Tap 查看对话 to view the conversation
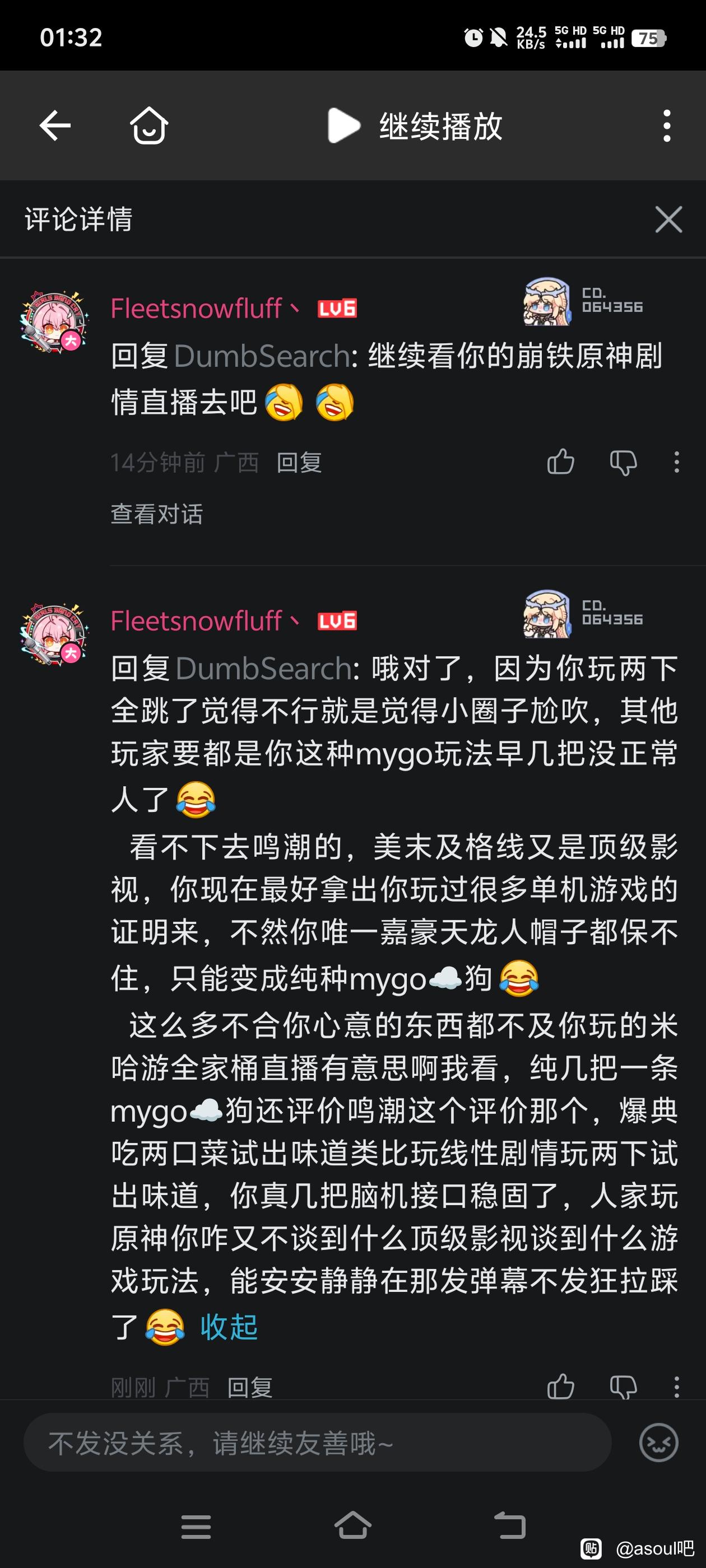Viewport: 706px width, 1568px height. click(x=156, y=514)
